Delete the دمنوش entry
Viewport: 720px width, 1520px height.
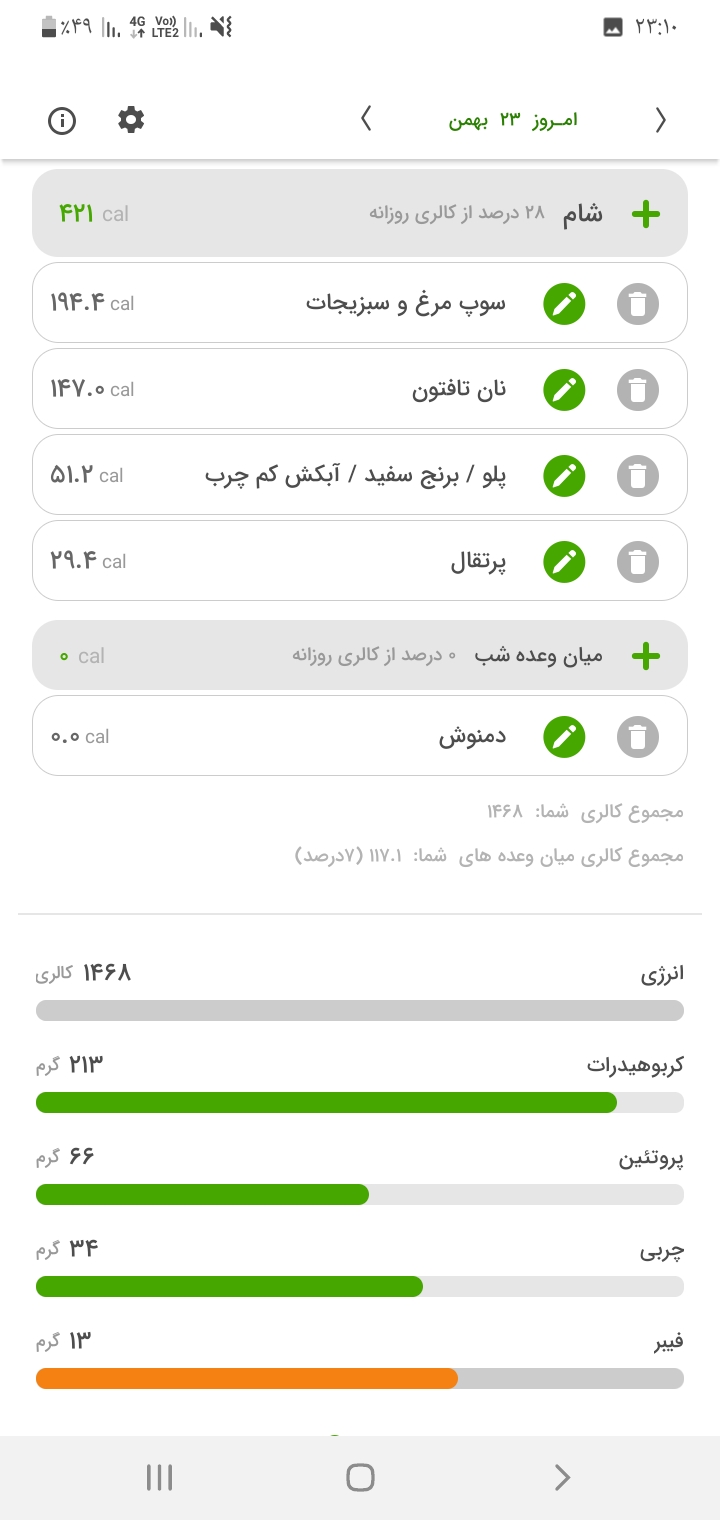(x=638, y=737)
